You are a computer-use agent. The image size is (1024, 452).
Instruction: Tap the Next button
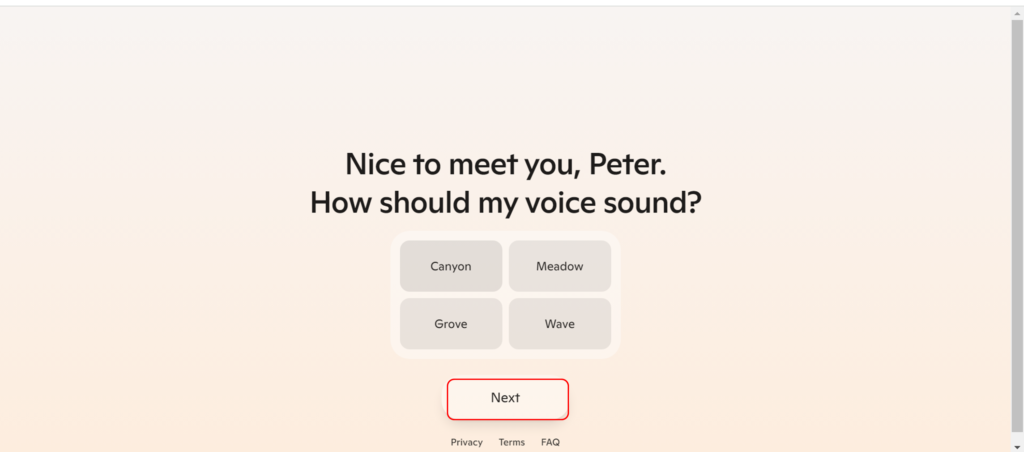click(x=507, y=398)
